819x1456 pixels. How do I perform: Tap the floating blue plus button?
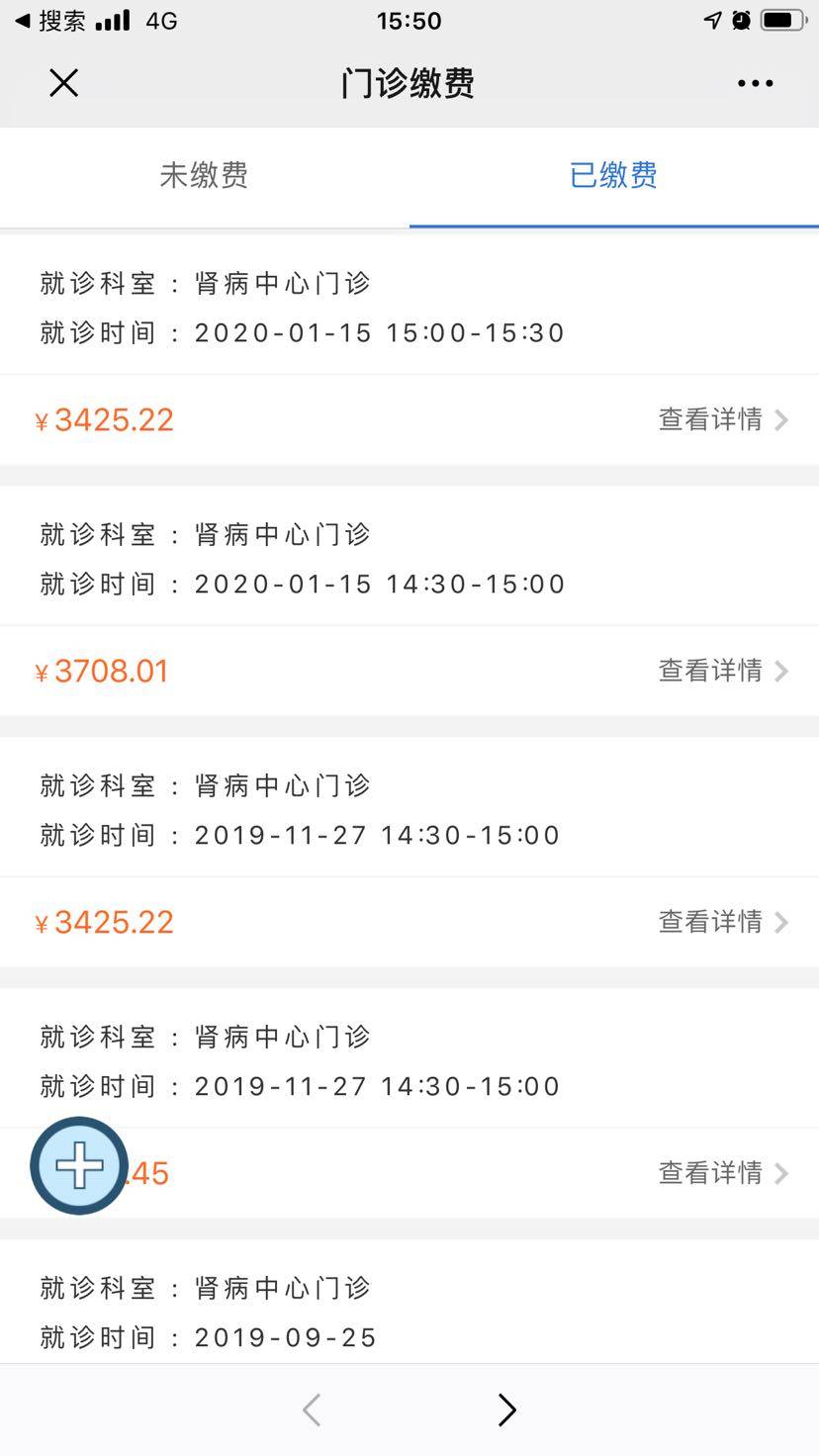[79, 1166]
